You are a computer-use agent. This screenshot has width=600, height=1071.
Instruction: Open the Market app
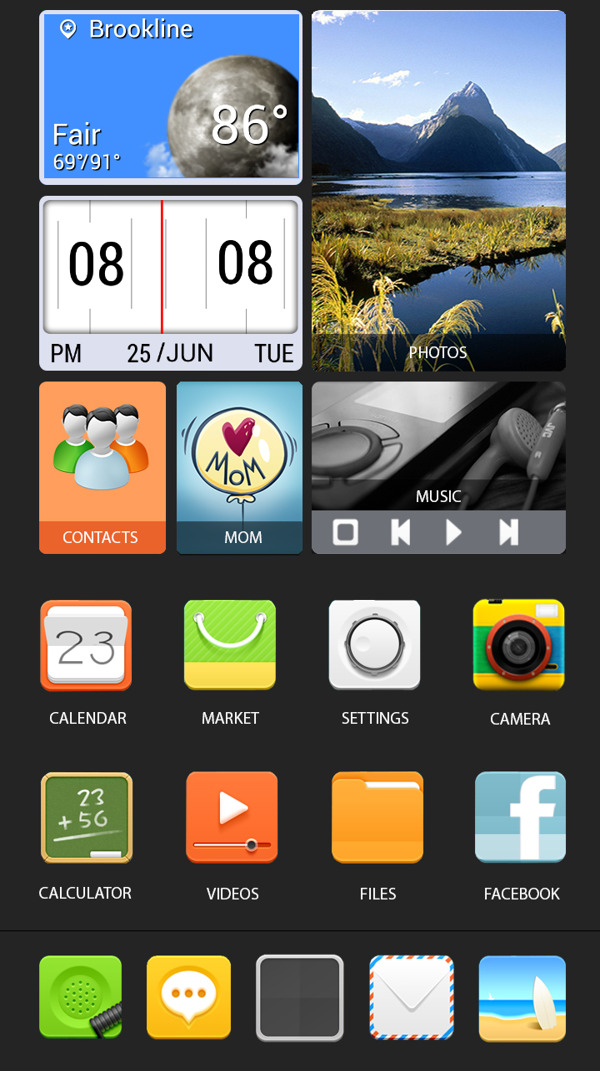(x=230, y=645)
